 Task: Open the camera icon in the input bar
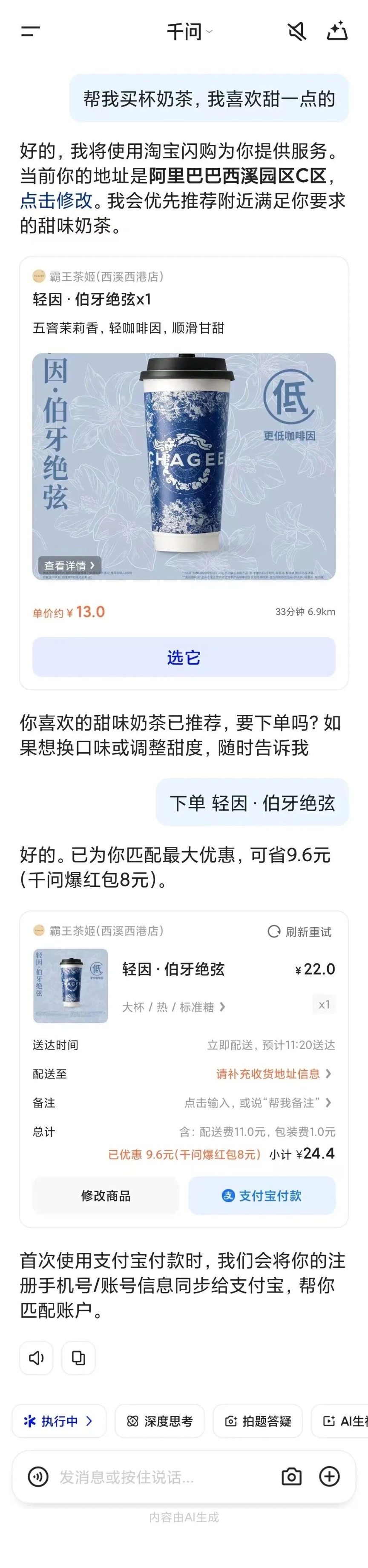pyautogui.click(x=291, y=1477)
